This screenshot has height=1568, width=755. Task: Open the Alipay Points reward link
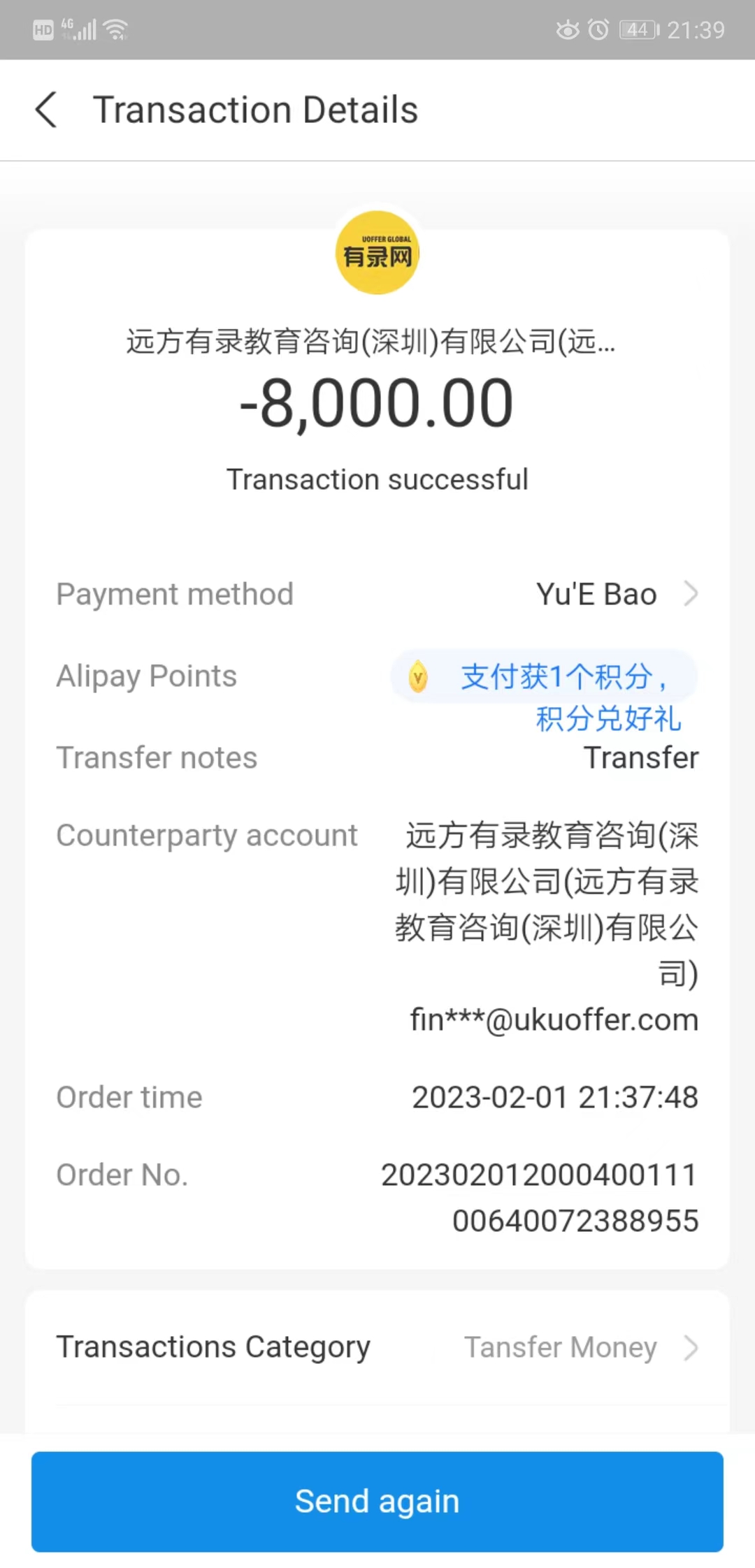tap(552, 677)
